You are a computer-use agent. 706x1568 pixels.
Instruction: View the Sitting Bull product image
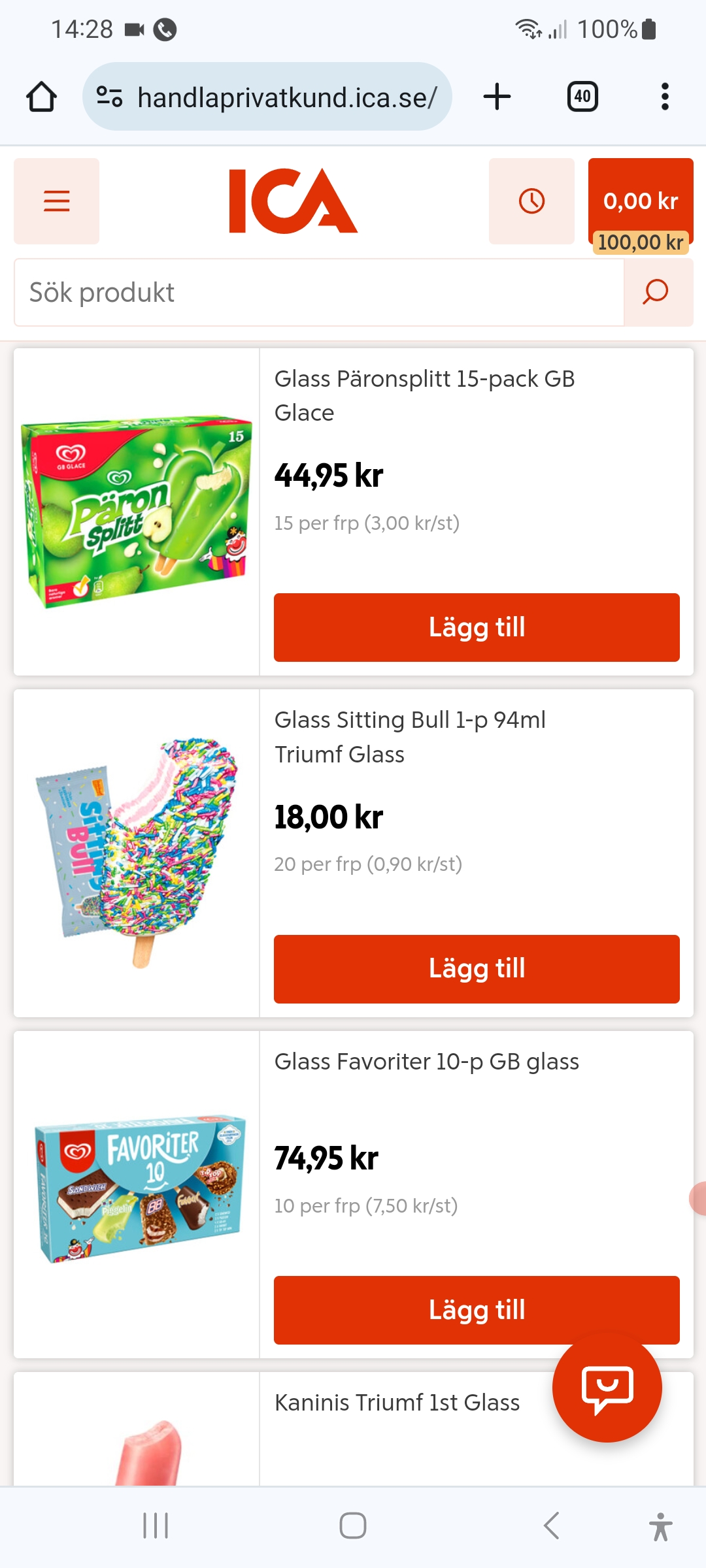tap(137, 853)
